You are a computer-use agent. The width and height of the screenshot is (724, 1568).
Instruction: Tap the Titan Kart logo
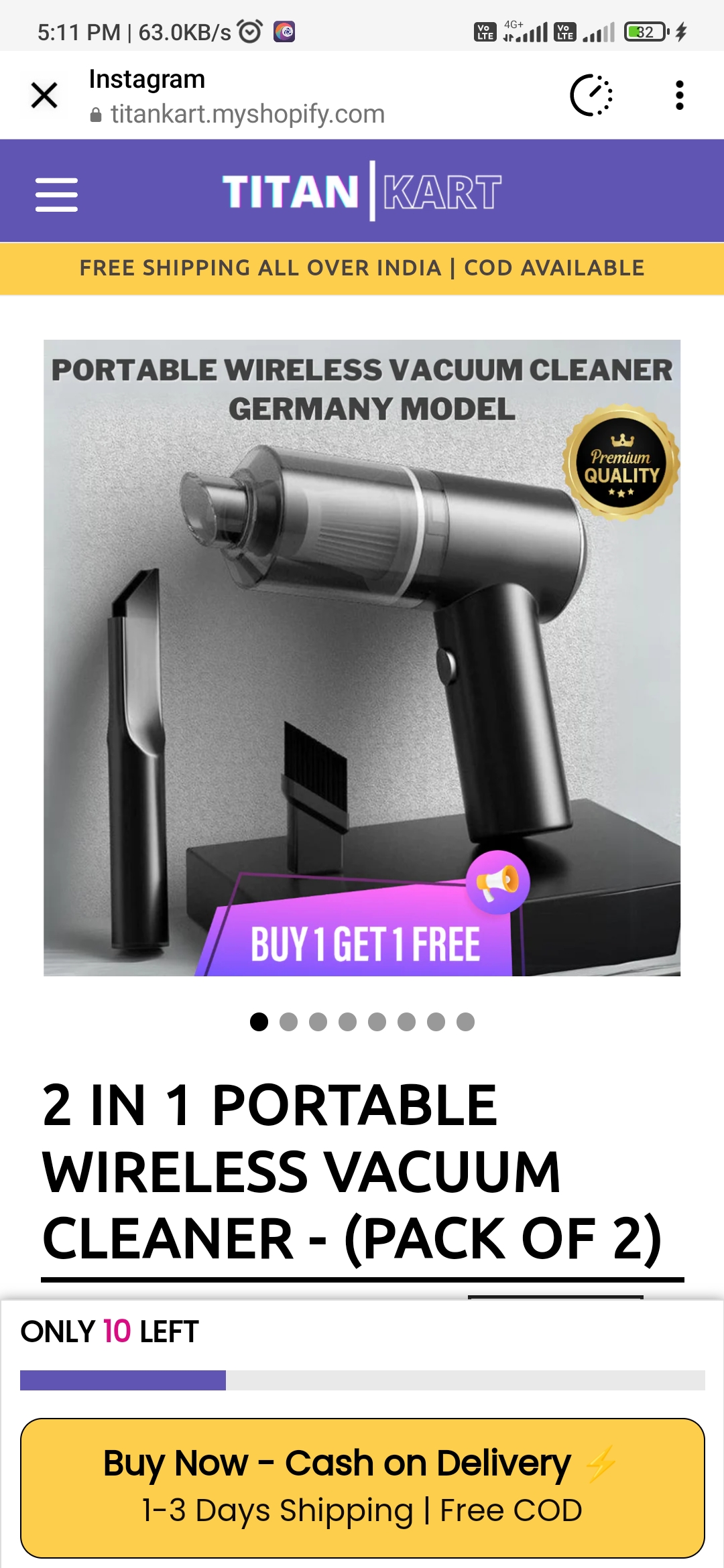click(362, 192)
